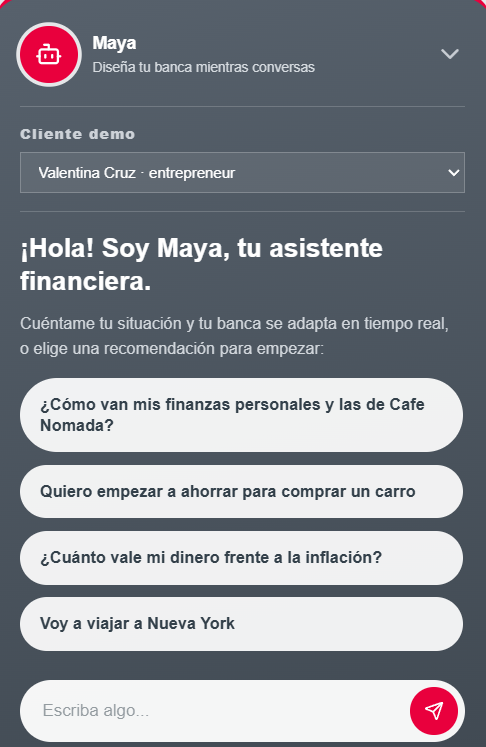
Task: Choose saving to buy a car suggestion
Action: coord(241,492)
